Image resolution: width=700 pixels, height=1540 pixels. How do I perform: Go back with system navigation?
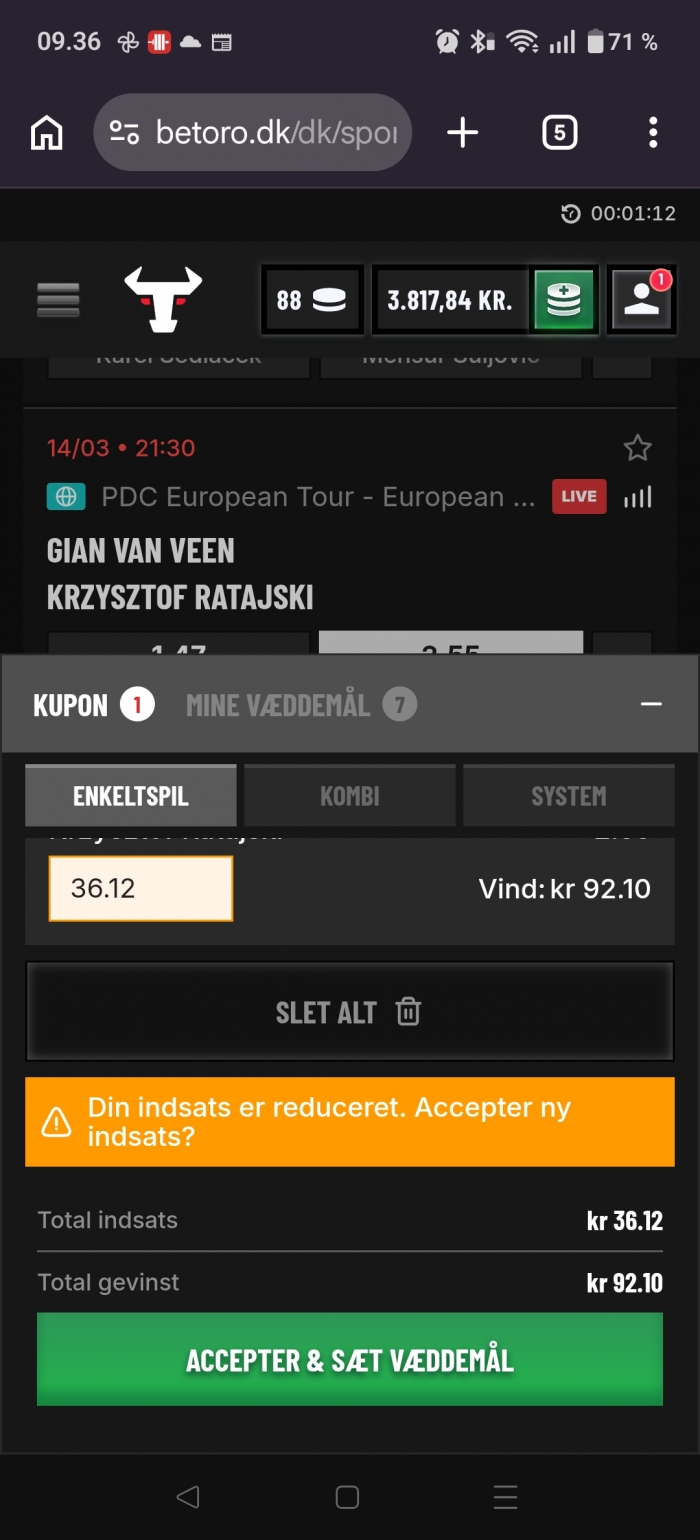coord(187,1497)
